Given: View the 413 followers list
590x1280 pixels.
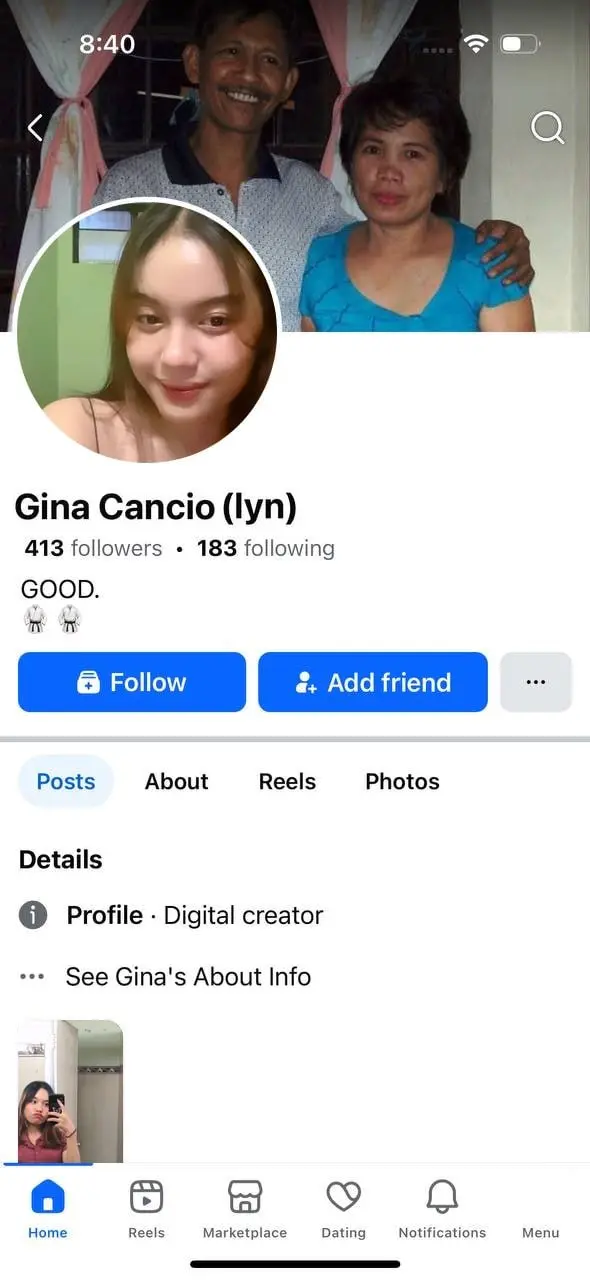Looking at the screenshot, I should [93, 548].
